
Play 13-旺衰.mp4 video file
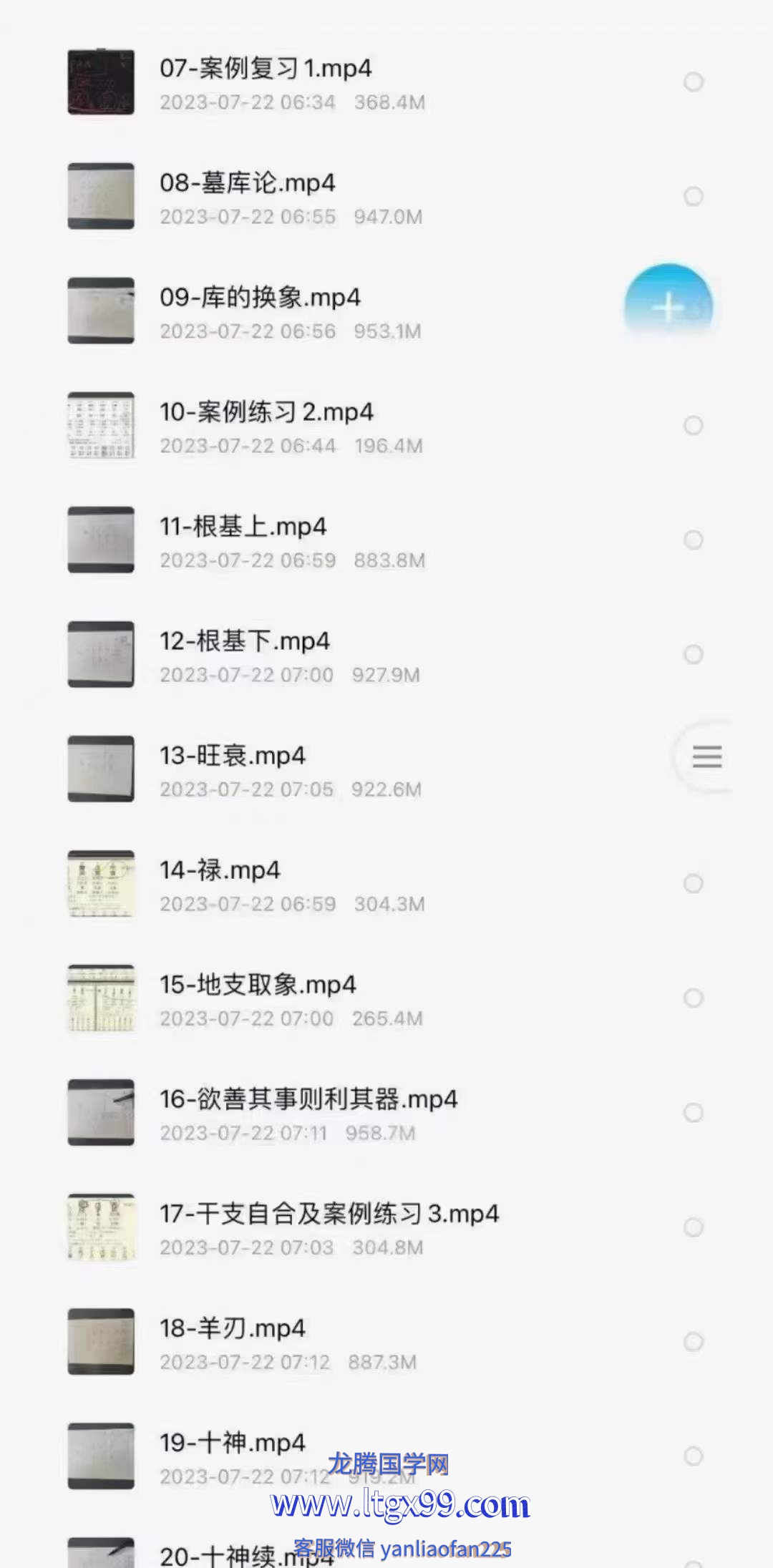[232, 756]
